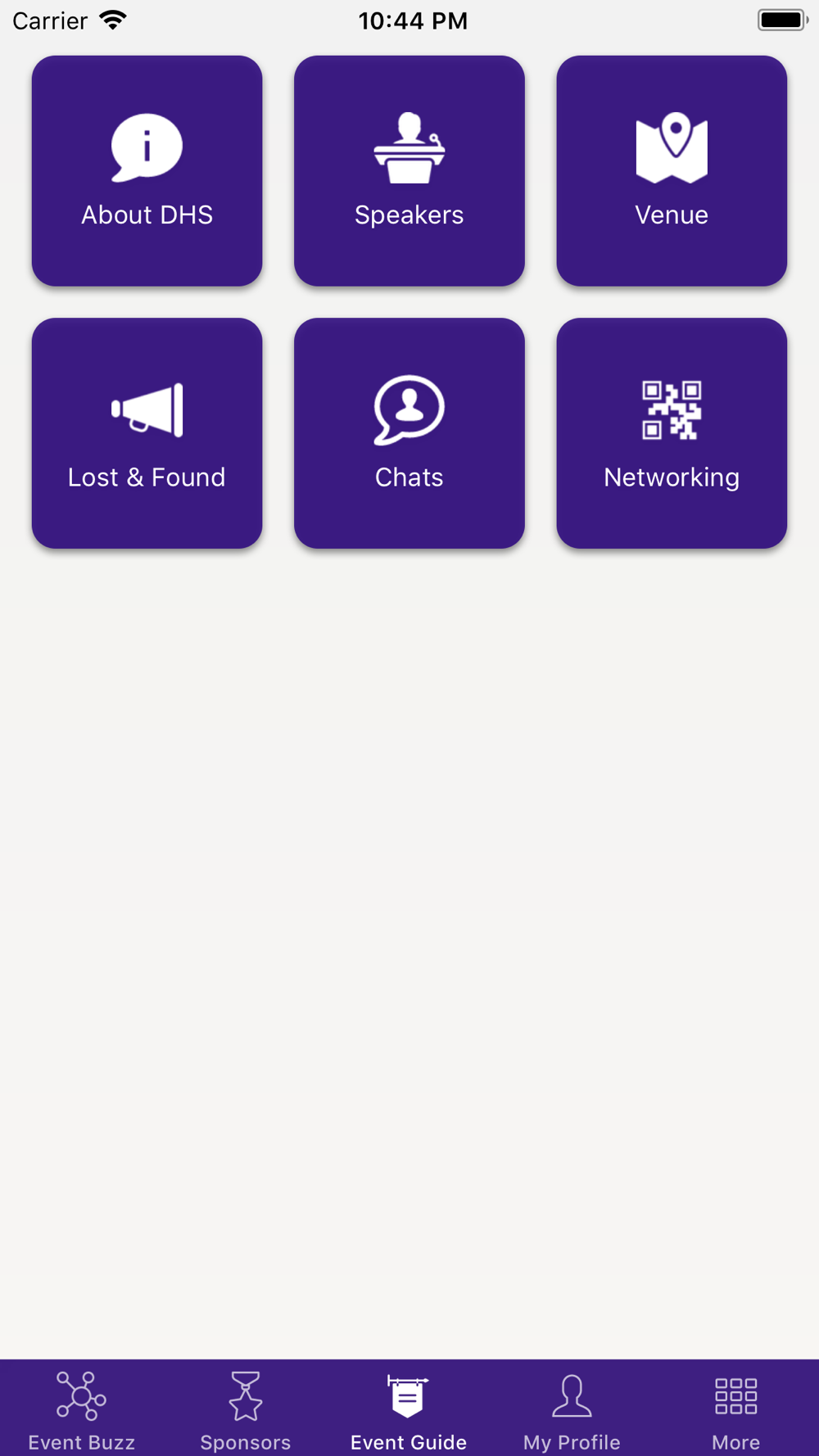This screenshot has height=1456, width=819.
Task: Open the Venue map tile
Action: click(x=672, y=171)
